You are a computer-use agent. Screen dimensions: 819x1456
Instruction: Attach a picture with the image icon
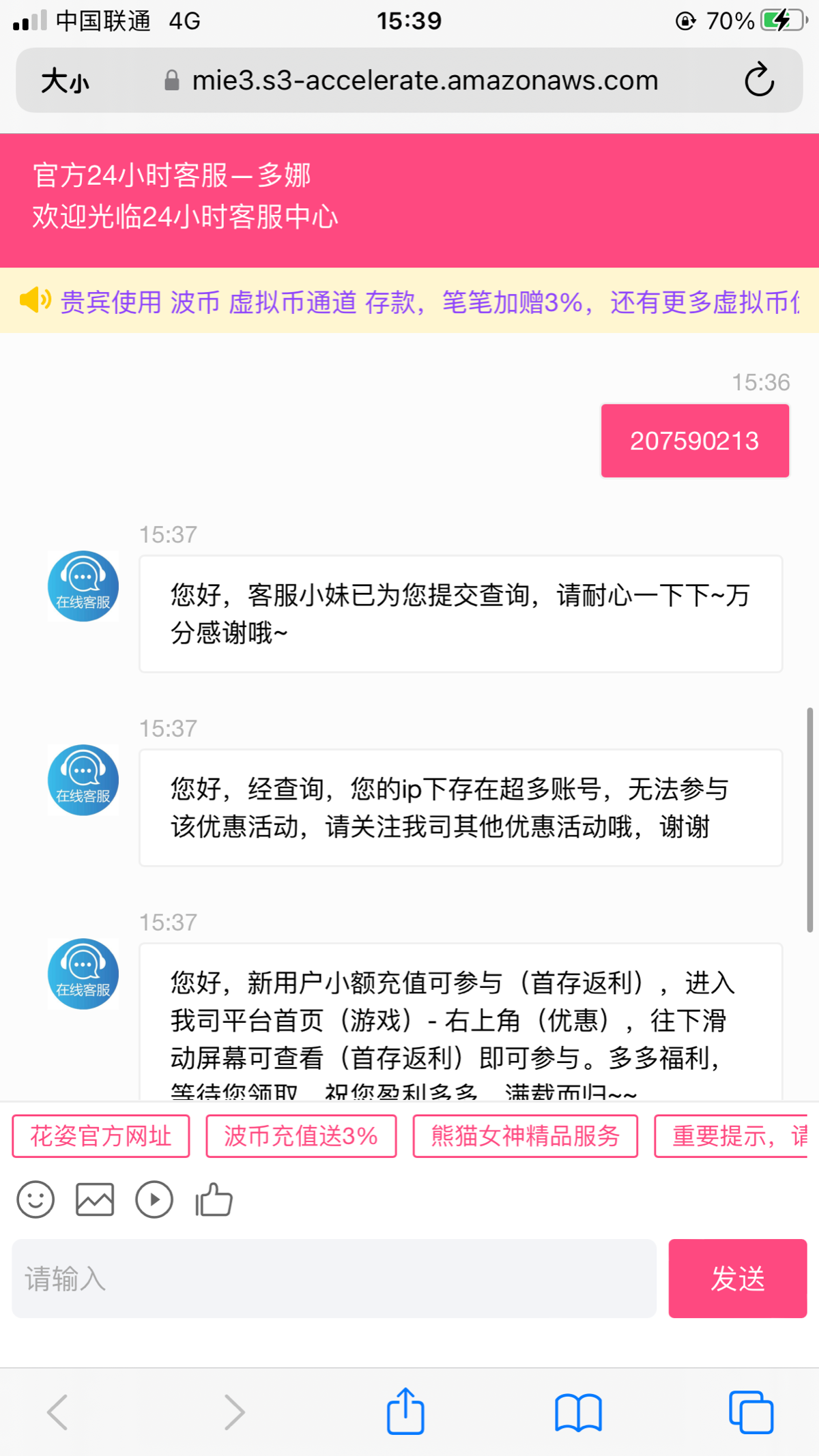click(x=95, y=1199)
